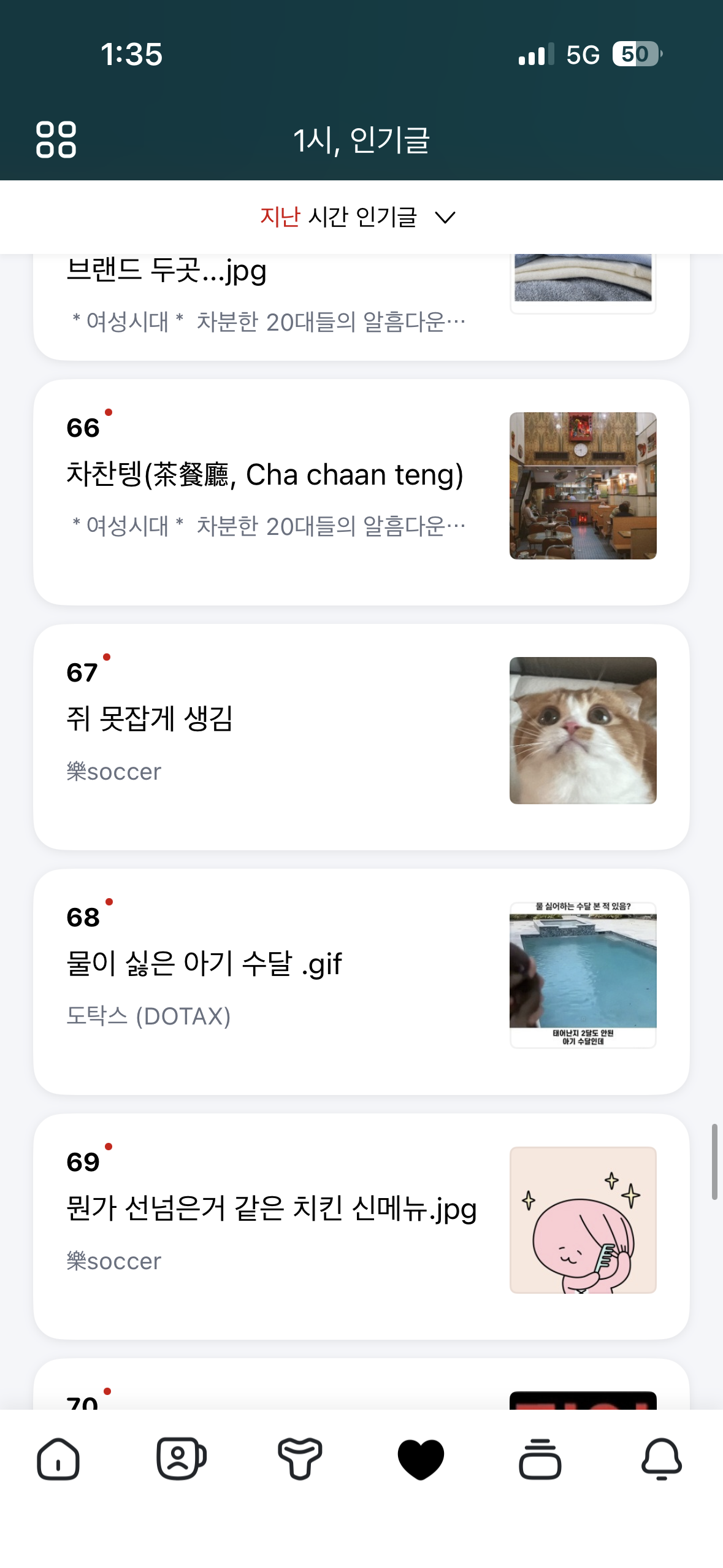The height and width of the screenshot is (1568, 723).
Task: Open post 68 물이 싫은 아기 수달
Action: click(204, 964)
